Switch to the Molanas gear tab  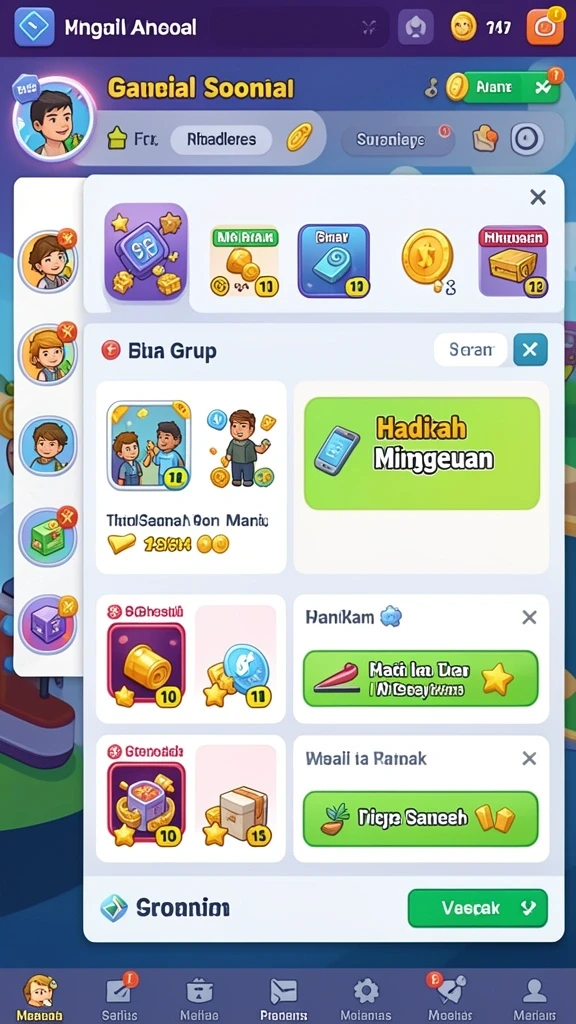tap(366, 997)
